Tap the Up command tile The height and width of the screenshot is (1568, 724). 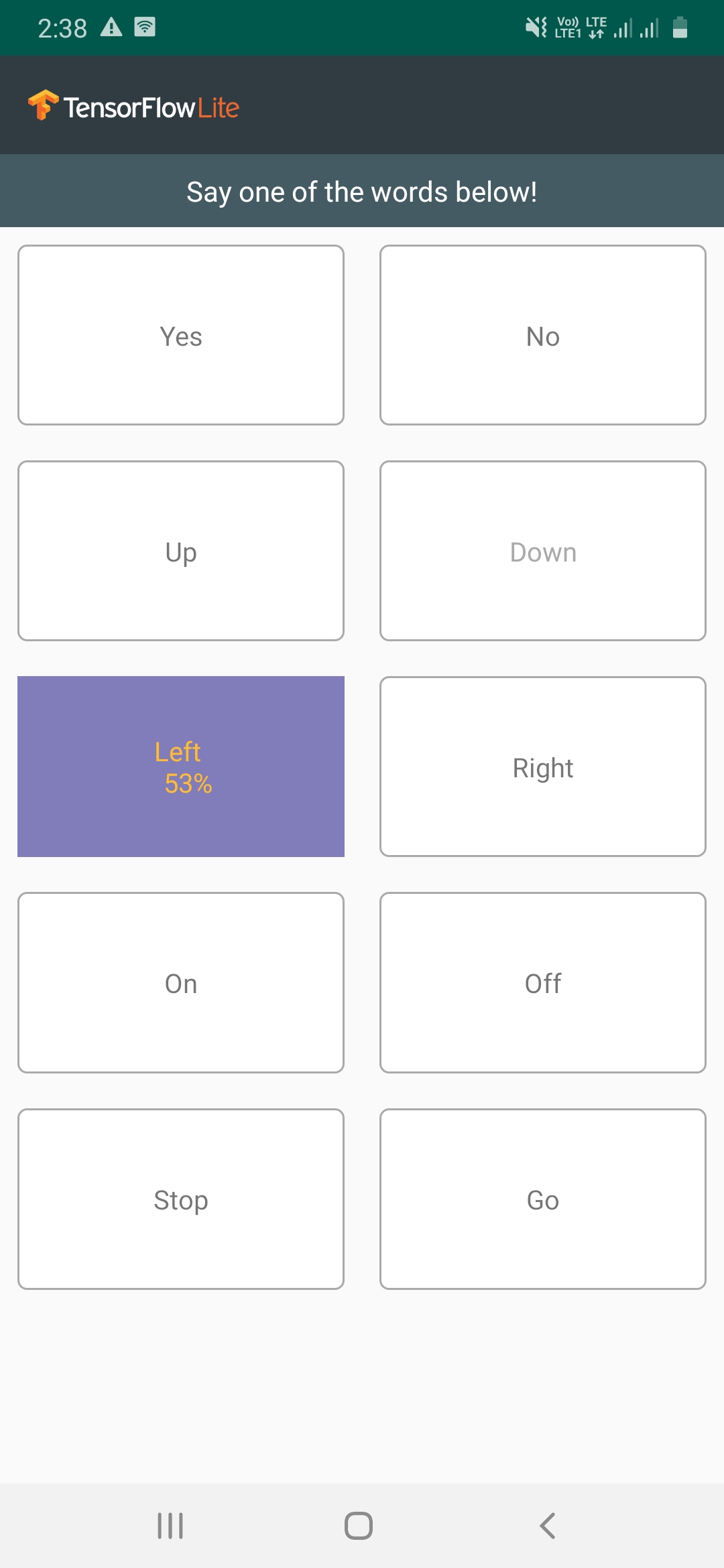[x=181, y=551]
